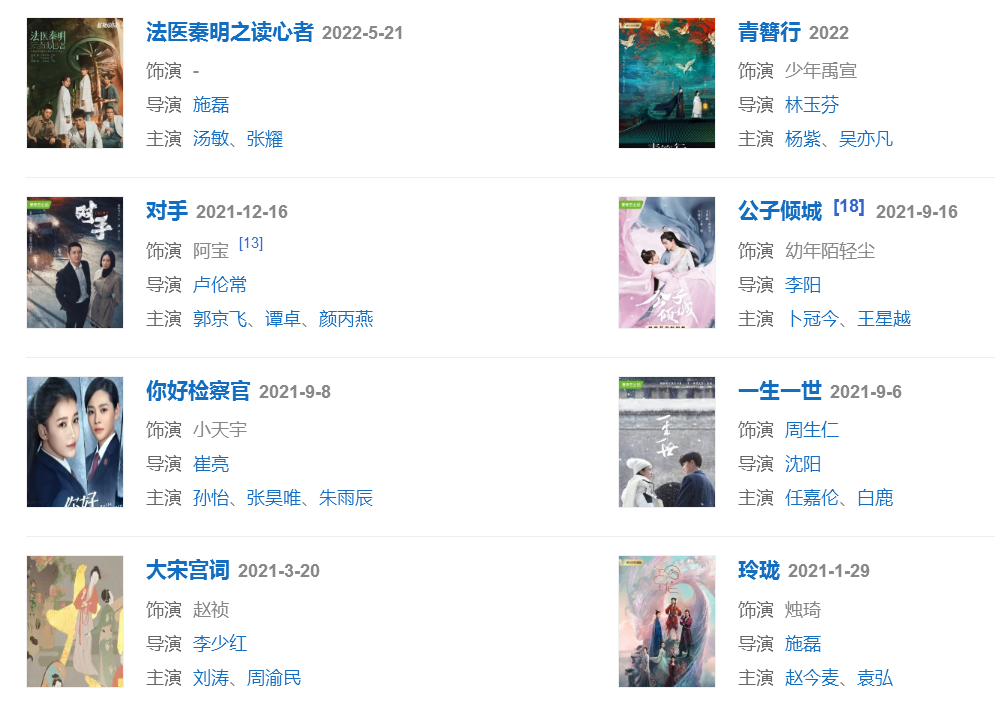Screen dimensions: 995x708
Task: Open the 法医秦明之读心者 title link
Action: click(x=229, y=32)
